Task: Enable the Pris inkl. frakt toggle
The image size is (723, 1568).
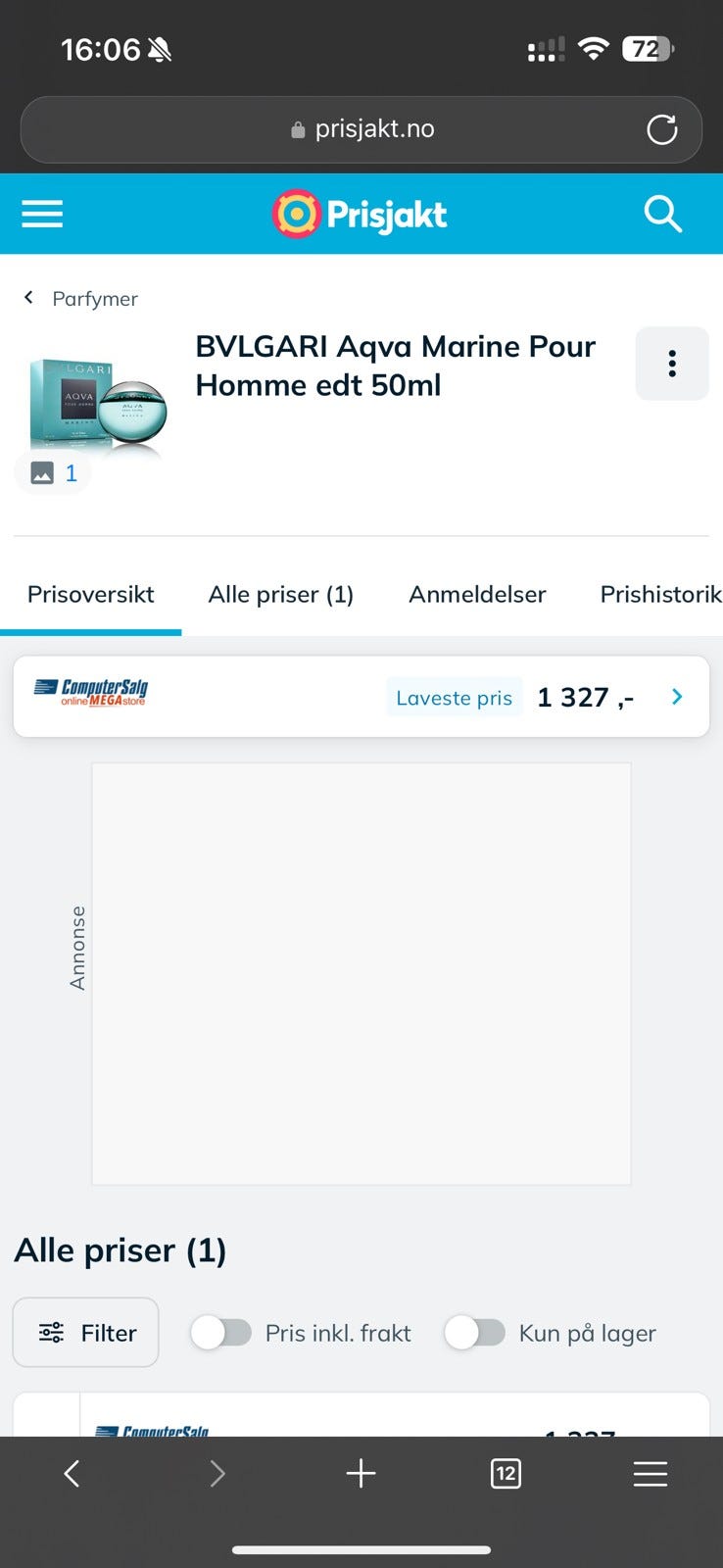Action: click(x=221, y=1332)
